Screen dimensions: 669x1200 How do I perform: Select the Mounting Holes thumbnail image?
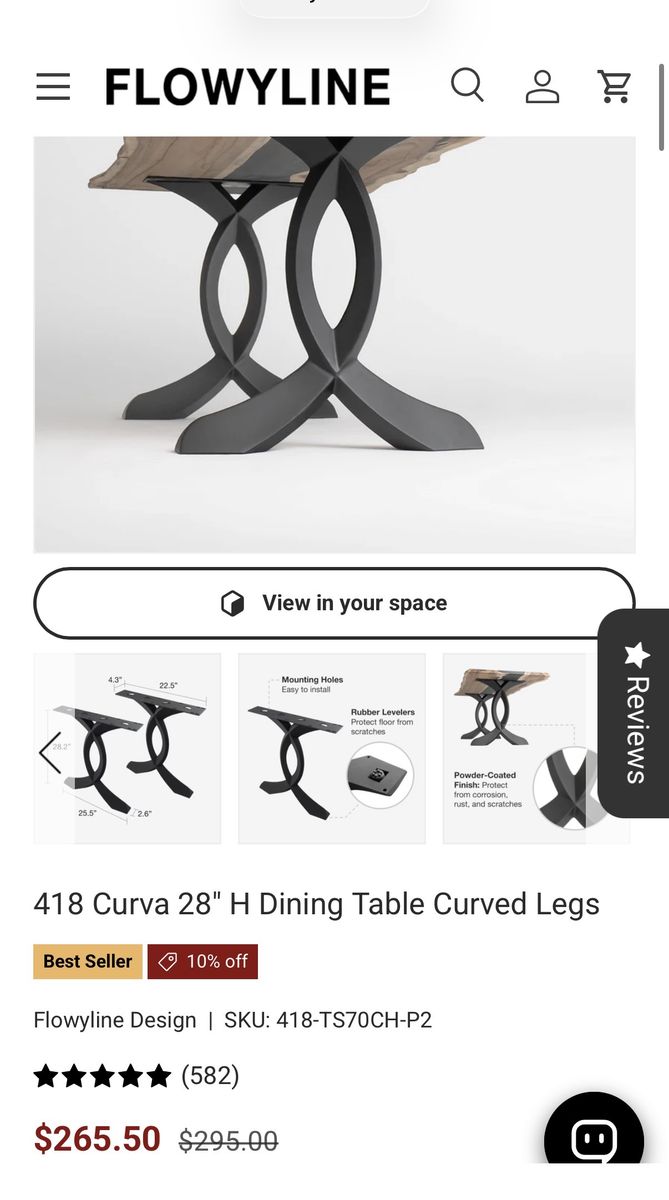point(331,748)
